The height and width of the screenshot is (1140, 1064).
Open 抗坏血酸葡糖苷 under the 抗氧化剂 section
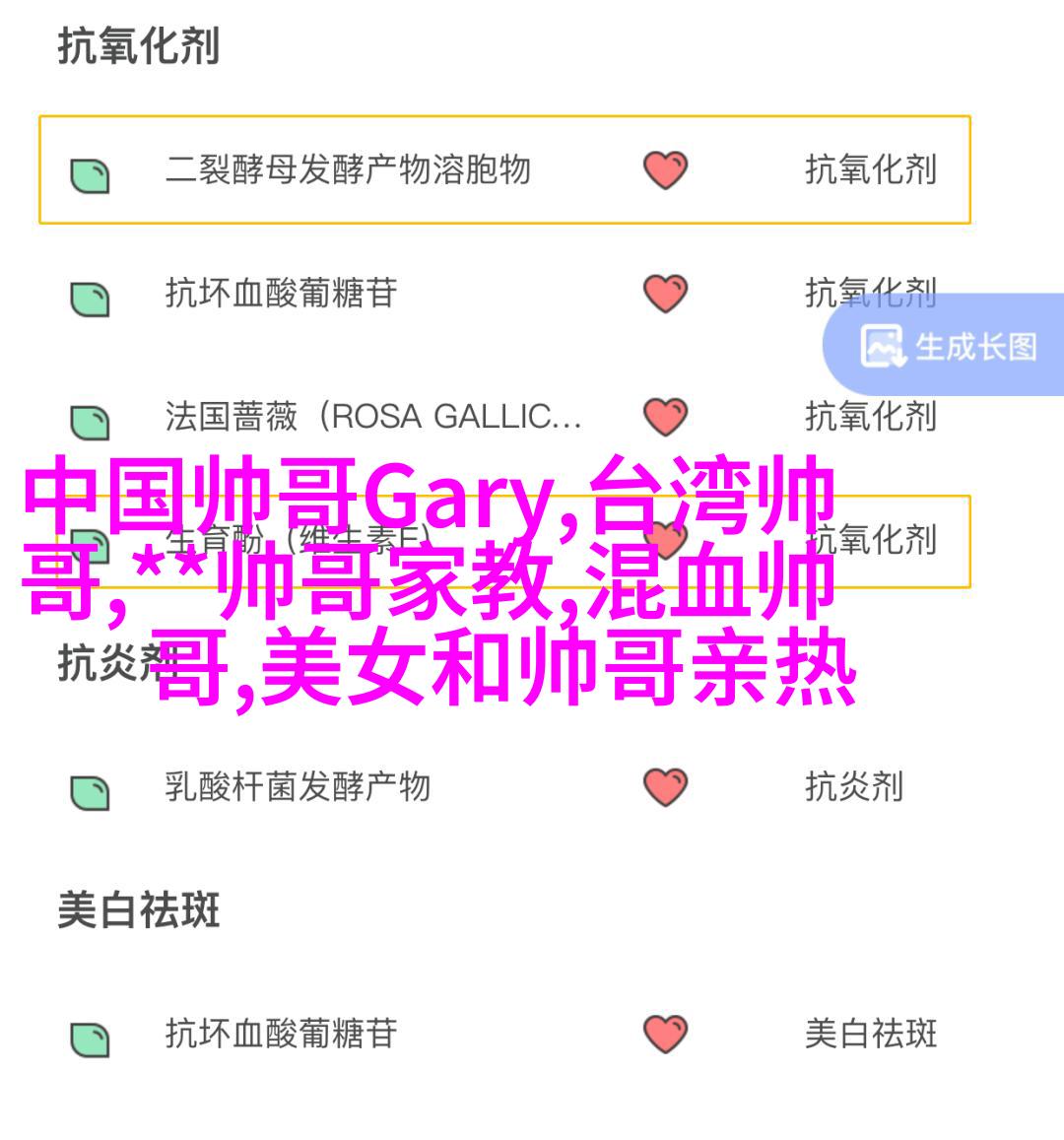pos(281,294)
